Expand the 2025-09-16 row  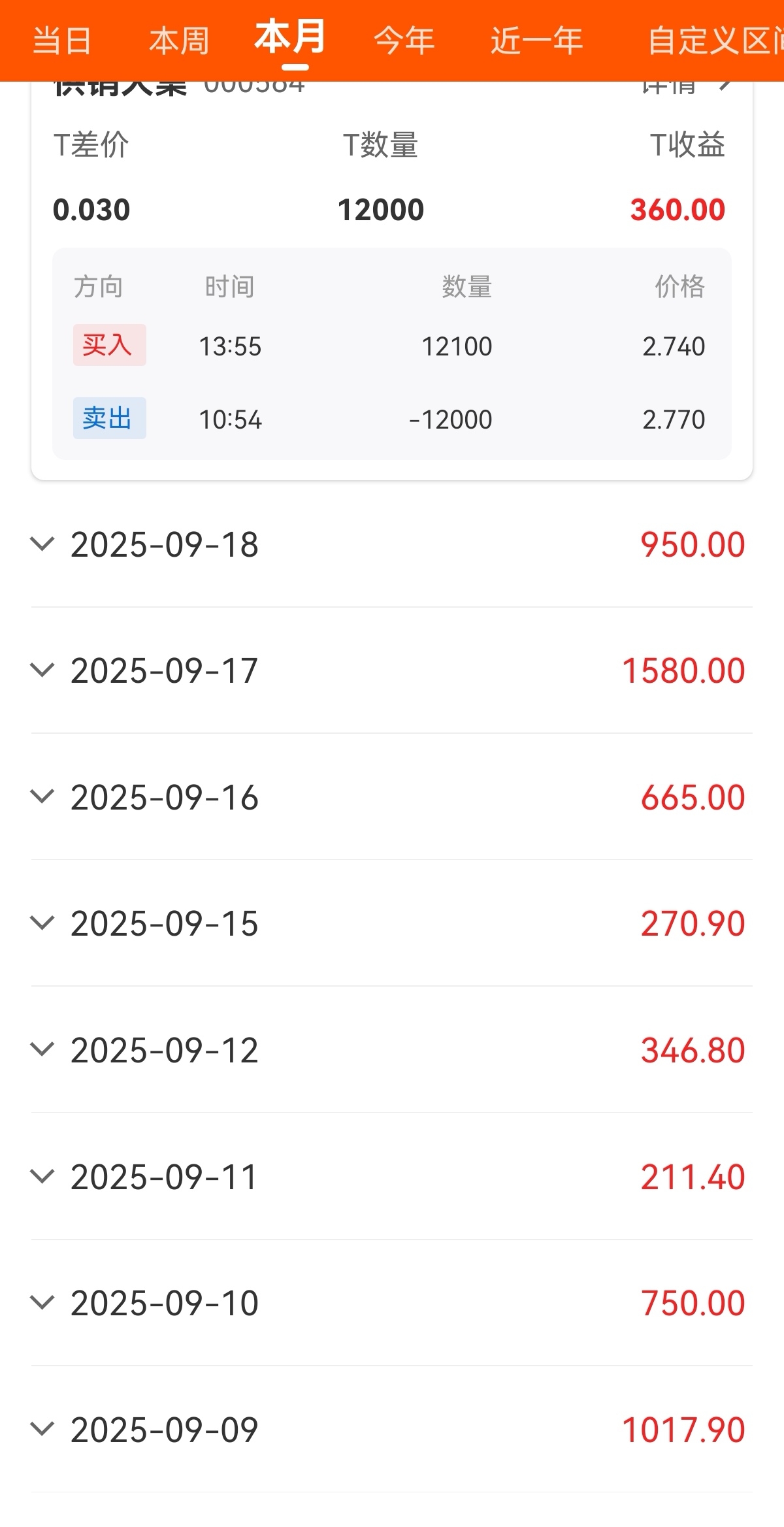[x=392, y=797]
